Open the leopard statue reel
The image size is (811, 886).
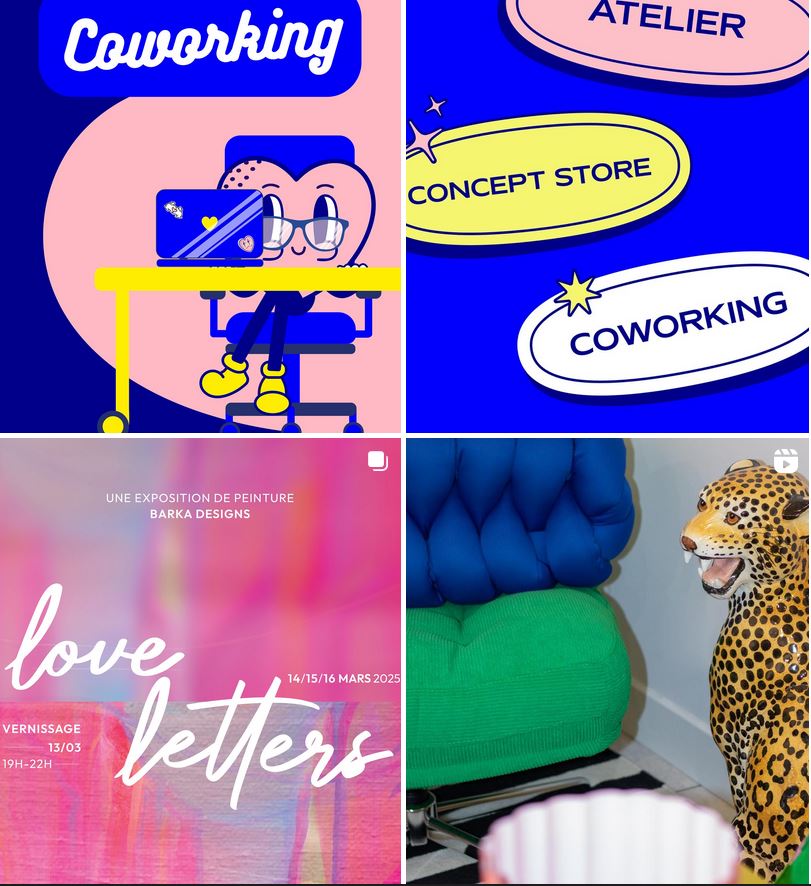click(607, 660)
